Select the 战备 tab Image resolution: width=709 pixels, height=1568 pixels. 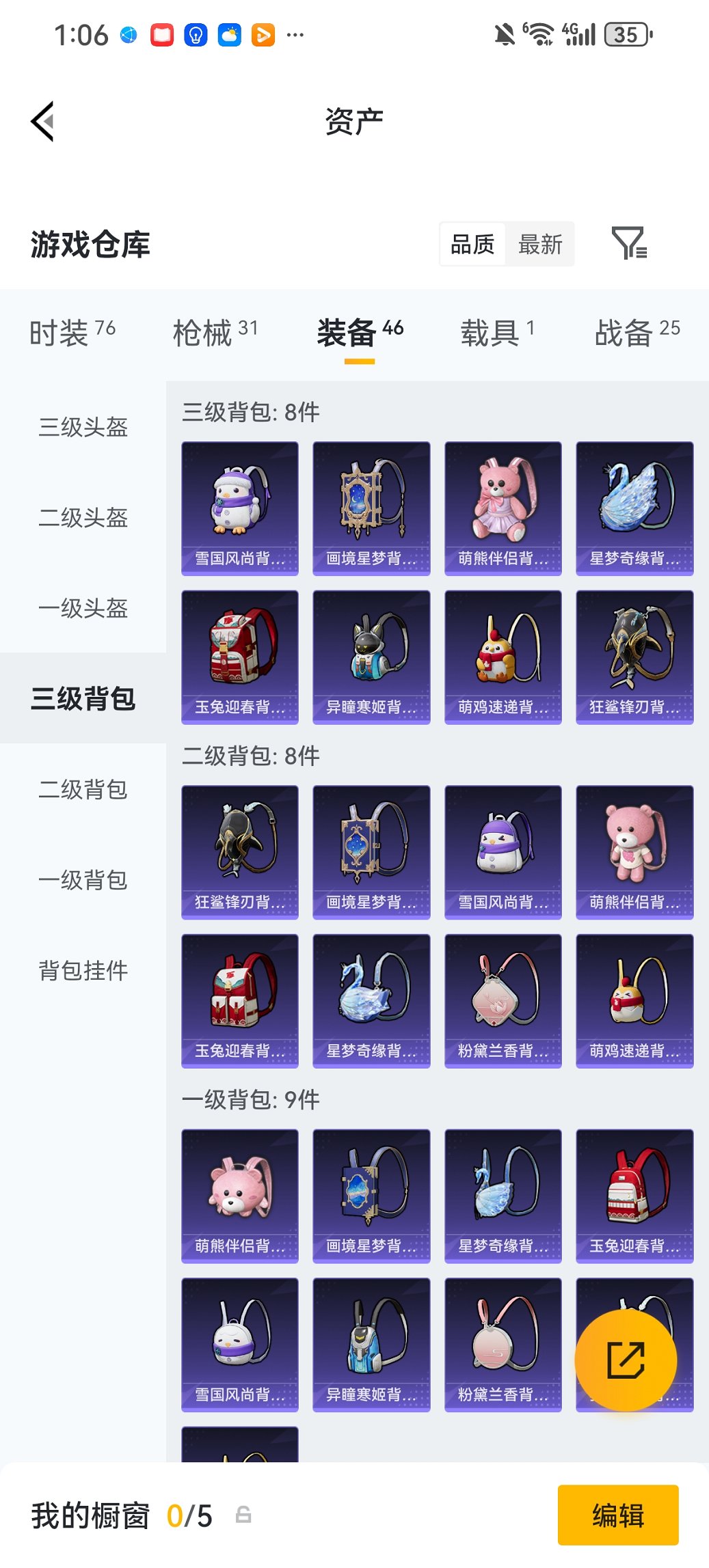coord(637,333)
